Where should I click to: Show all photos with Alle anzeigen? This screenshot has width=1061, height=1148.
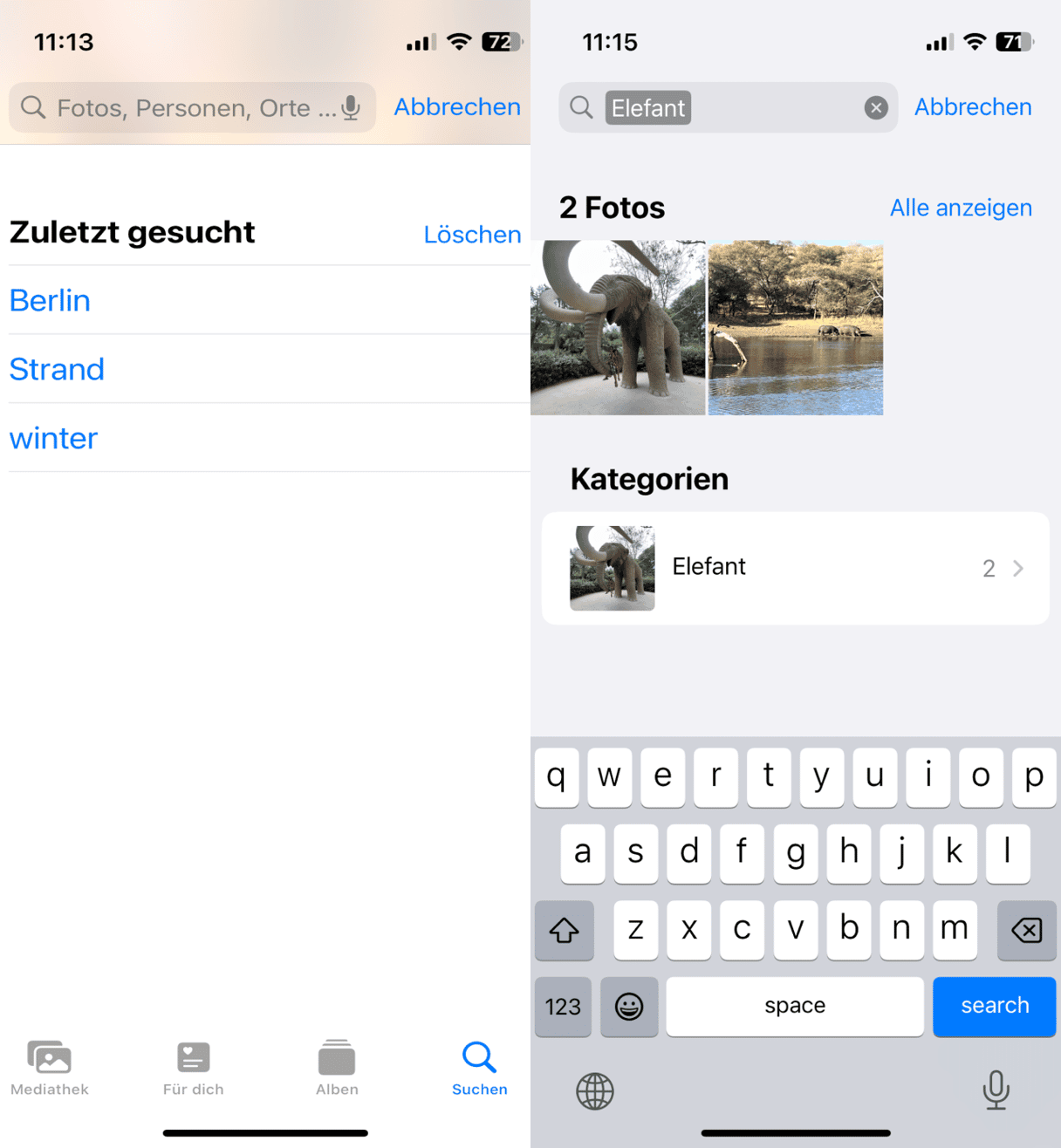click(961, 208)
